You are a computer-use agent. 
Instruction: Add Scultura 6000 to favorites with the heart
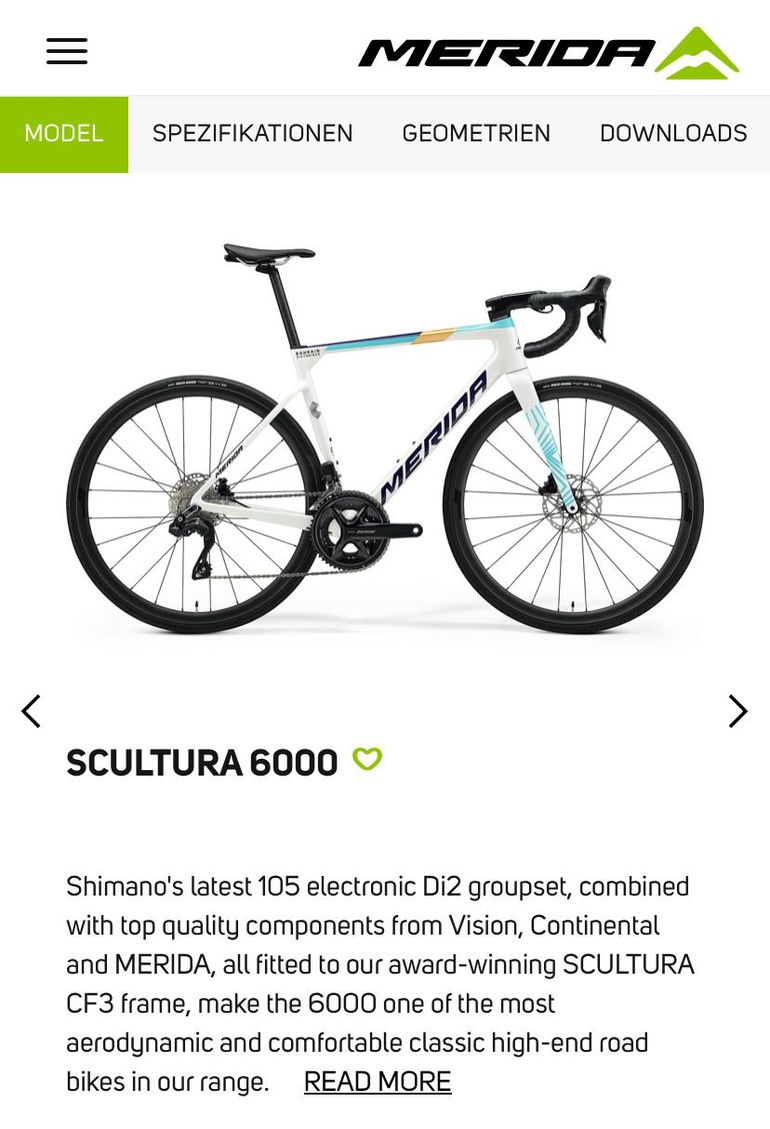coord(367,760)
